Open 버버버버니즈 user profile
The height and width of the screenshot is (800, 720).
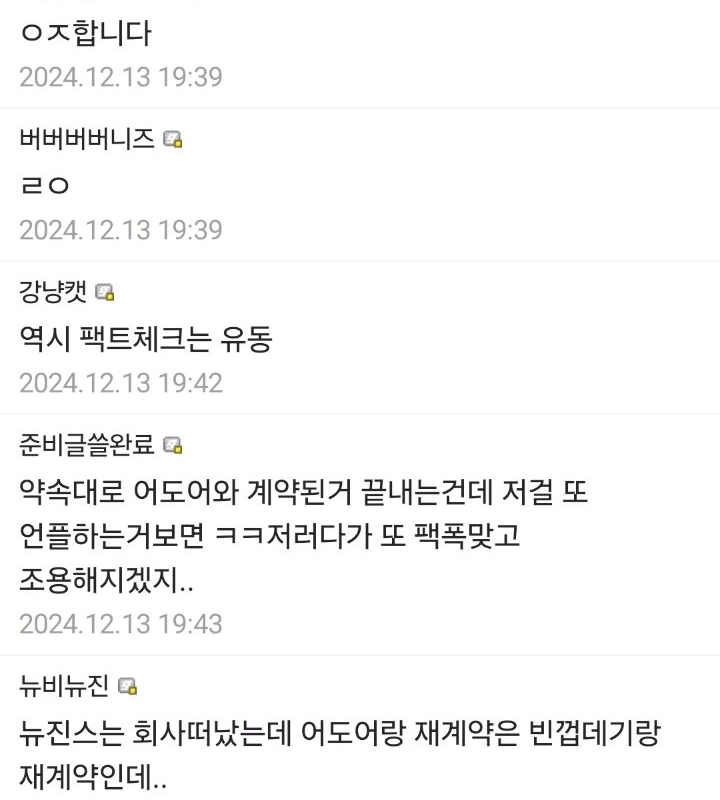click(x=87, y=139)
